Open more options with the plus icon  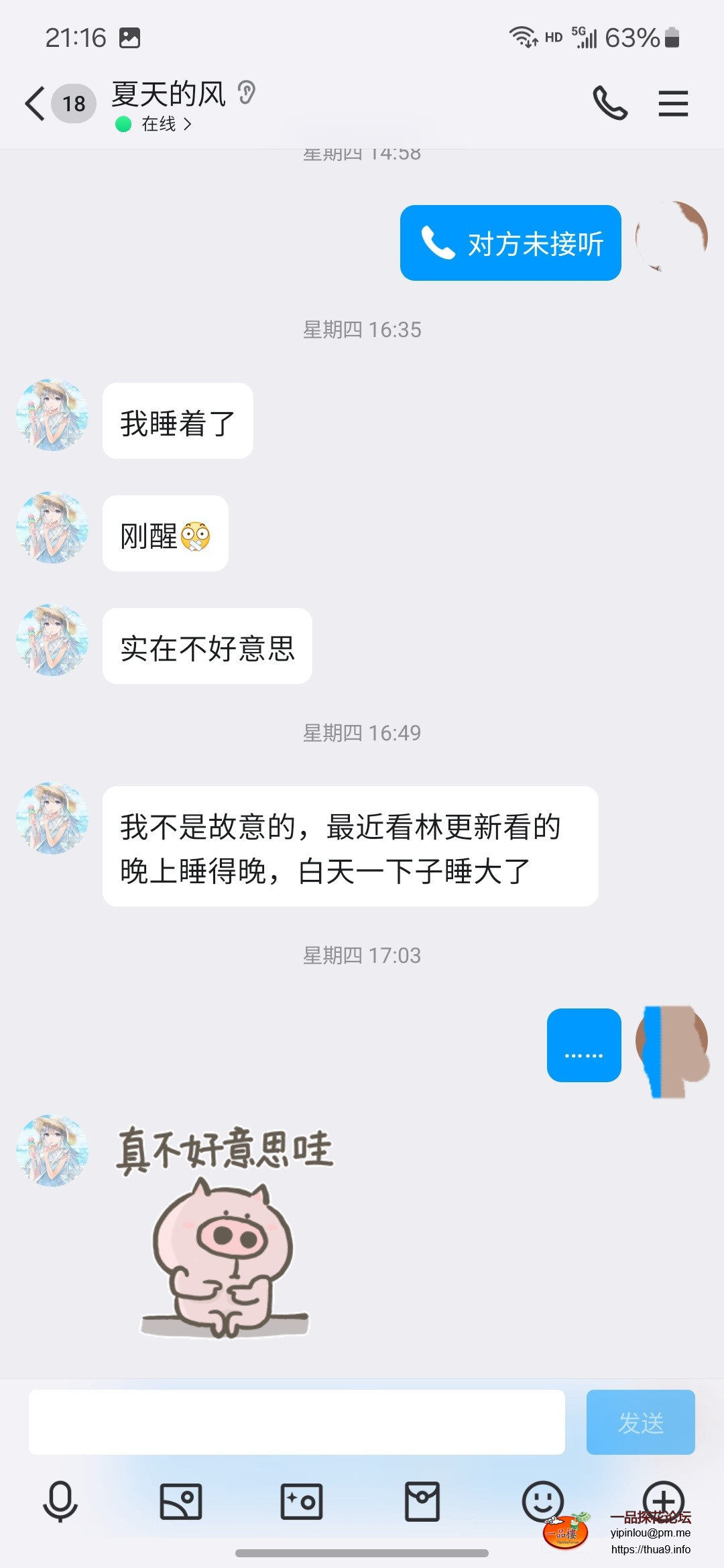(662, 1501)
